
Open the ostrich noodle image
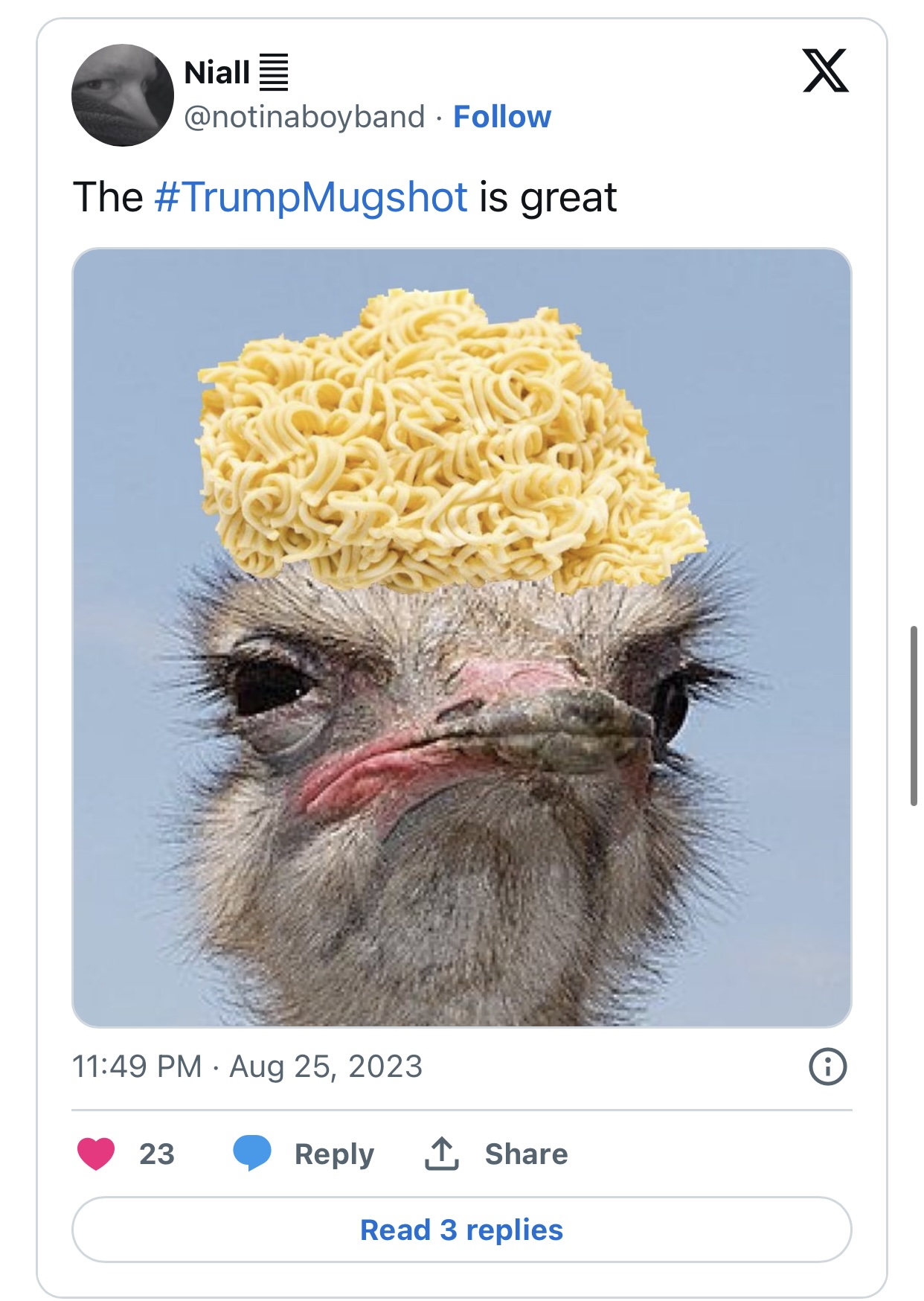461,637
